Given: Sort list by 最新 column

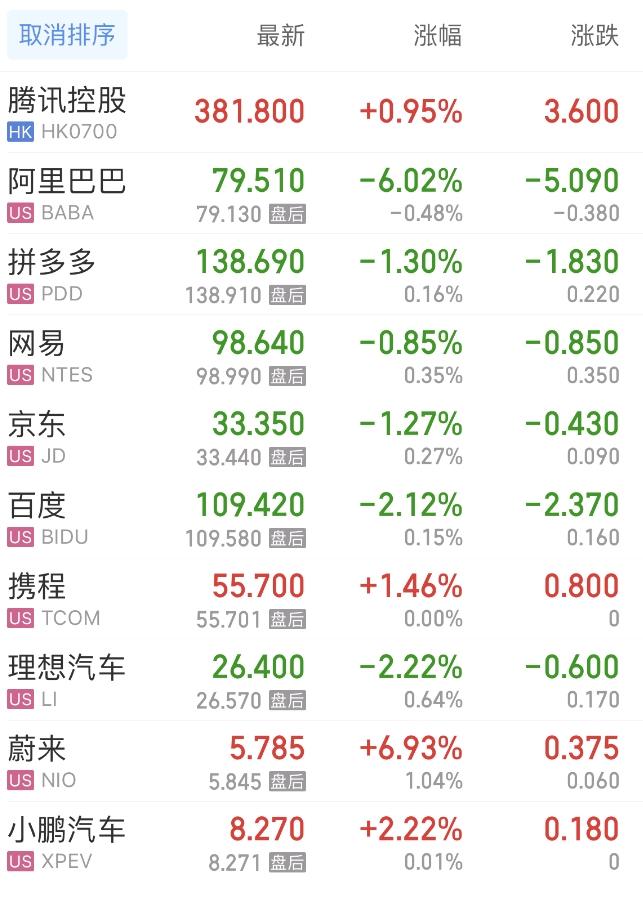Looking at the screenshot, I should pyautogui.click(x=280, y=36).
